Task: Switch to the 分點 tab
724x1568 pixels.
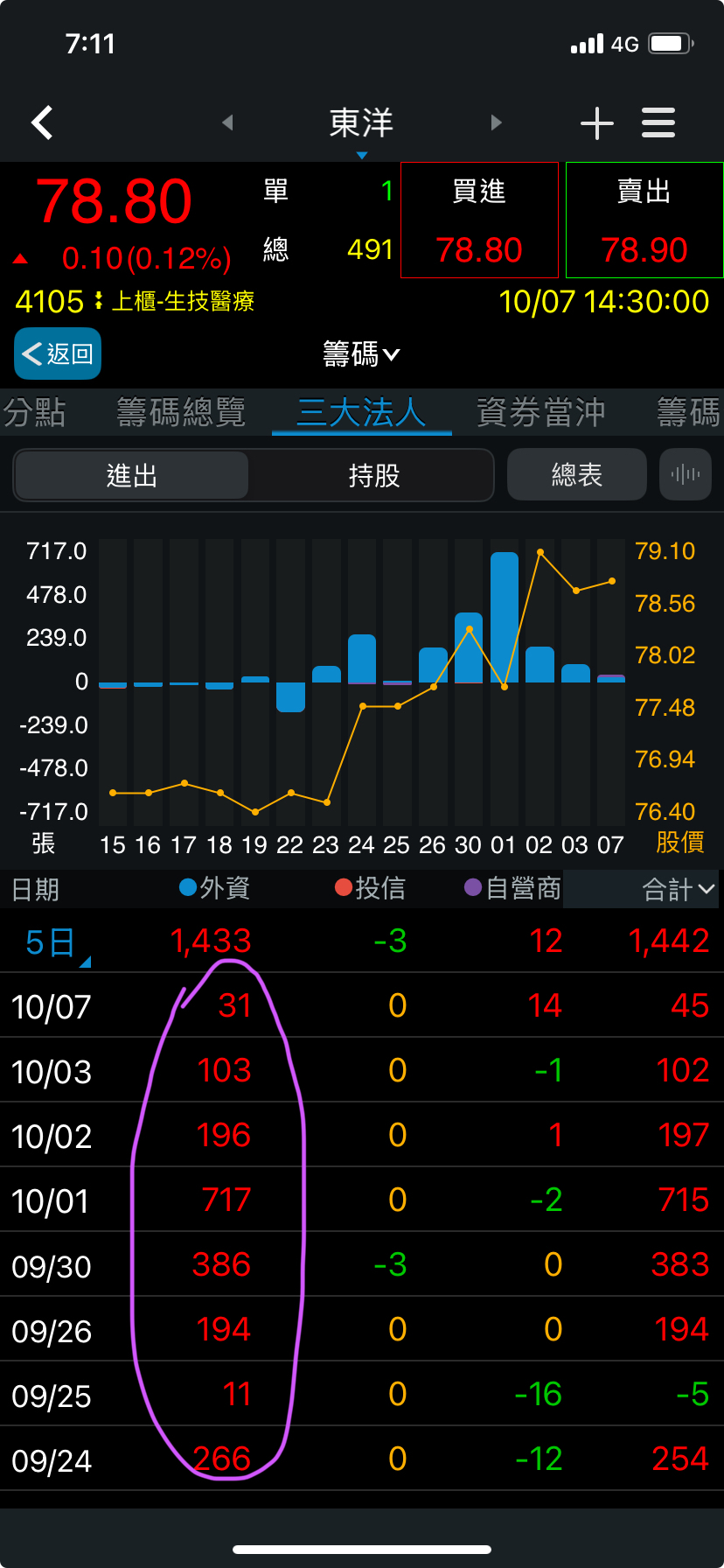Action: coord(35,412)
